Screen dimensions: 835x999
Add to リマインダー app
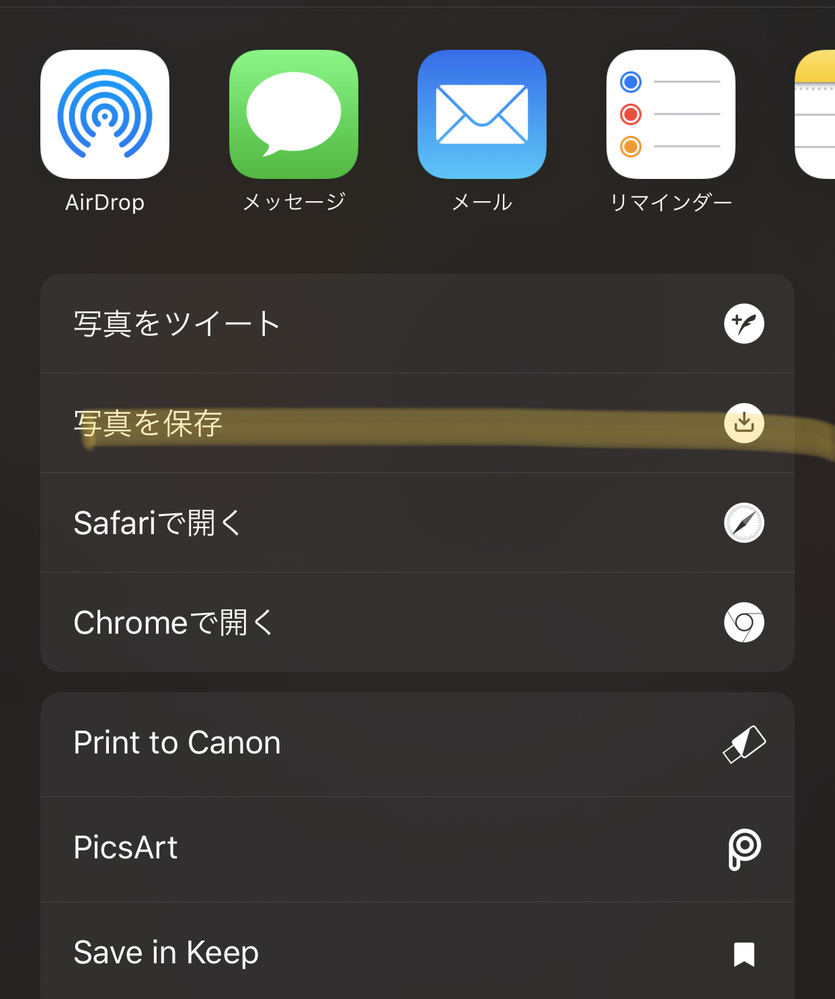[671, 115]
